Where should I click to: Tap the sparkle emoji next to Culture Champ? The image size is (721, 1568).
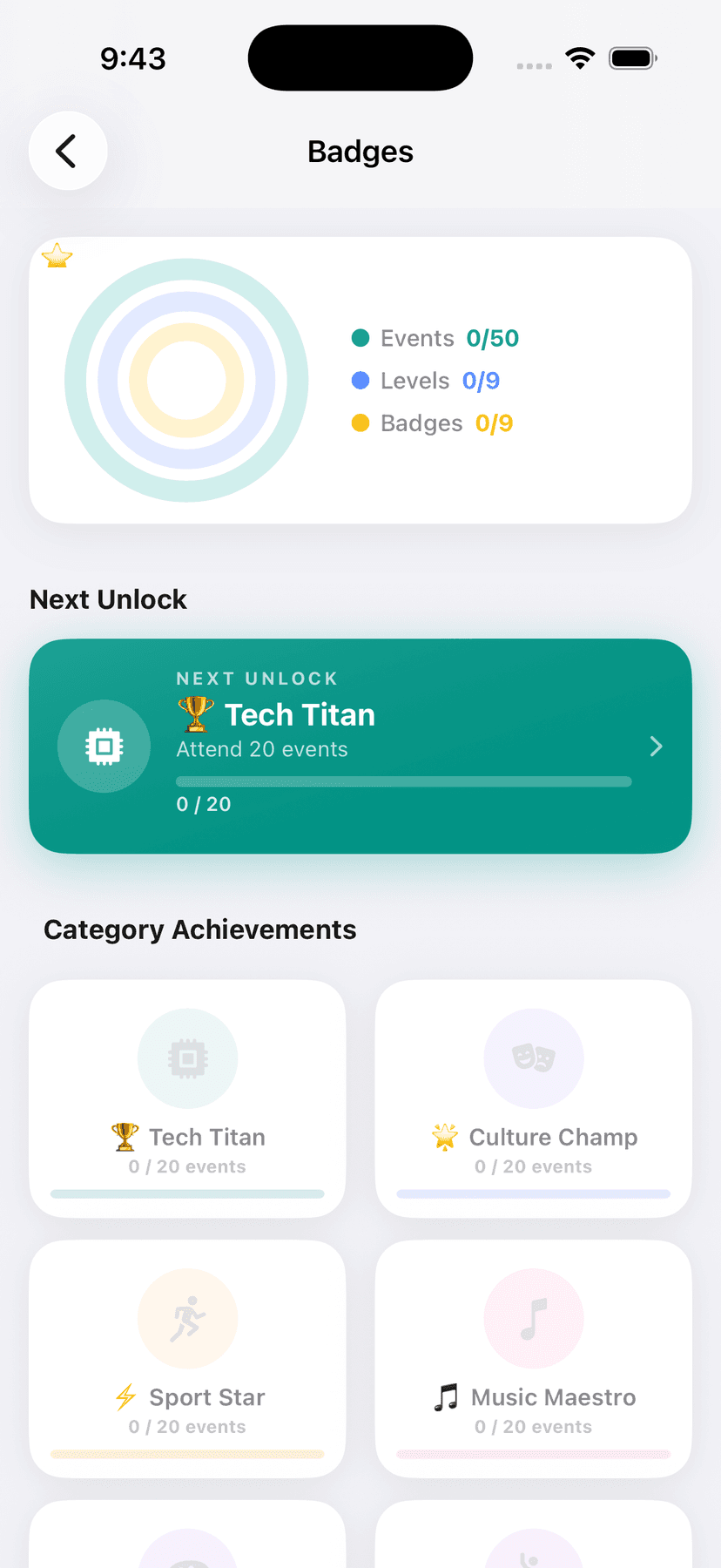click(445, 1136)
